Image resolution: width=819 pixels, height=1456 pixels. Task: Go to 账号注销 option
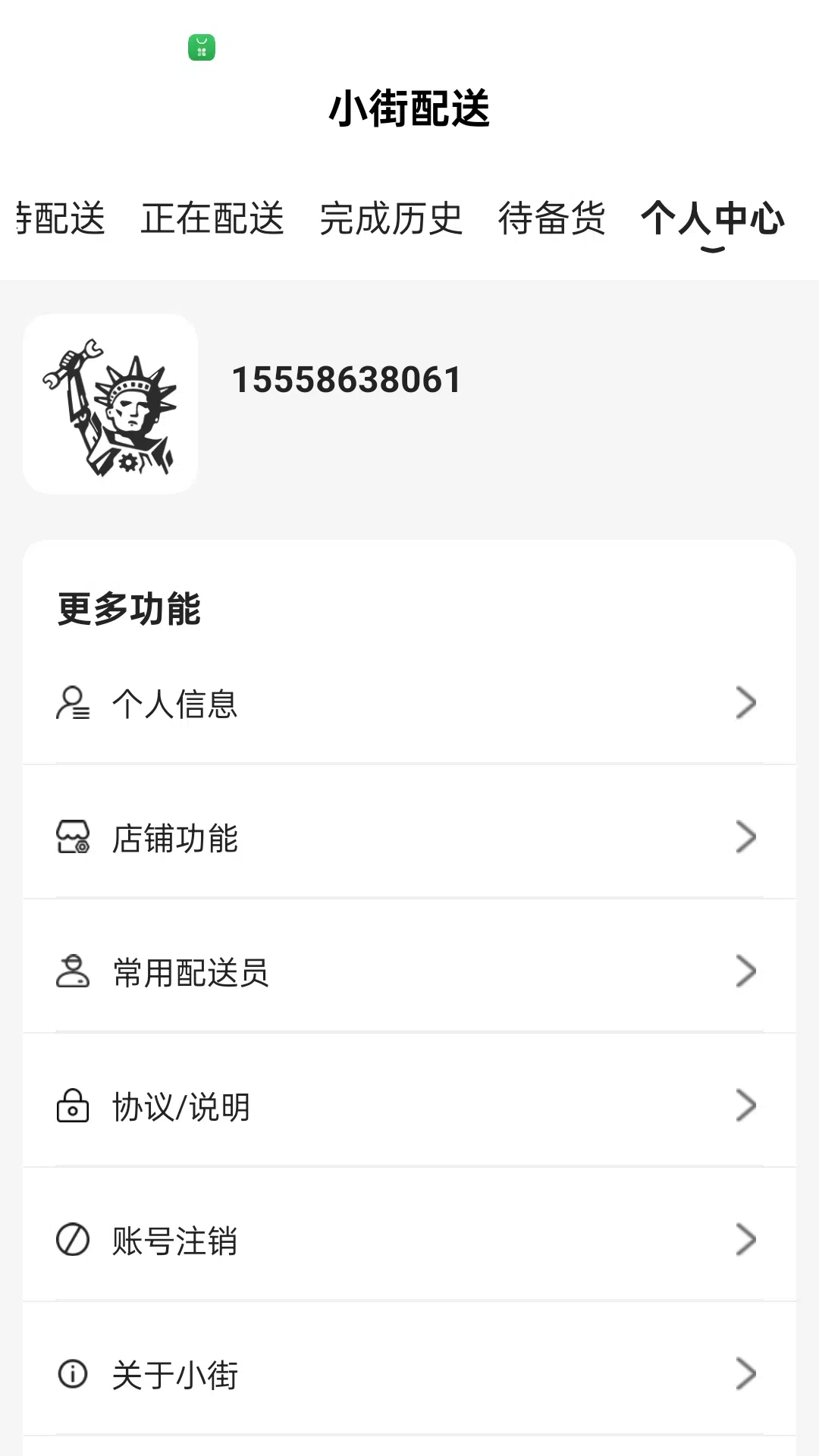click(x=409, y=1241)
